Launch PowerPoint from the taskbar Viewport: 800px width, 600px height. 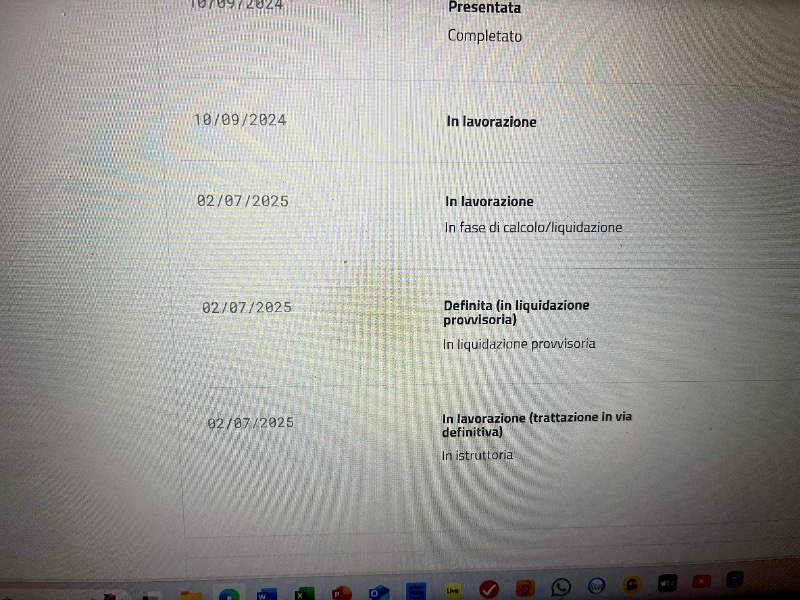(341, 594)
